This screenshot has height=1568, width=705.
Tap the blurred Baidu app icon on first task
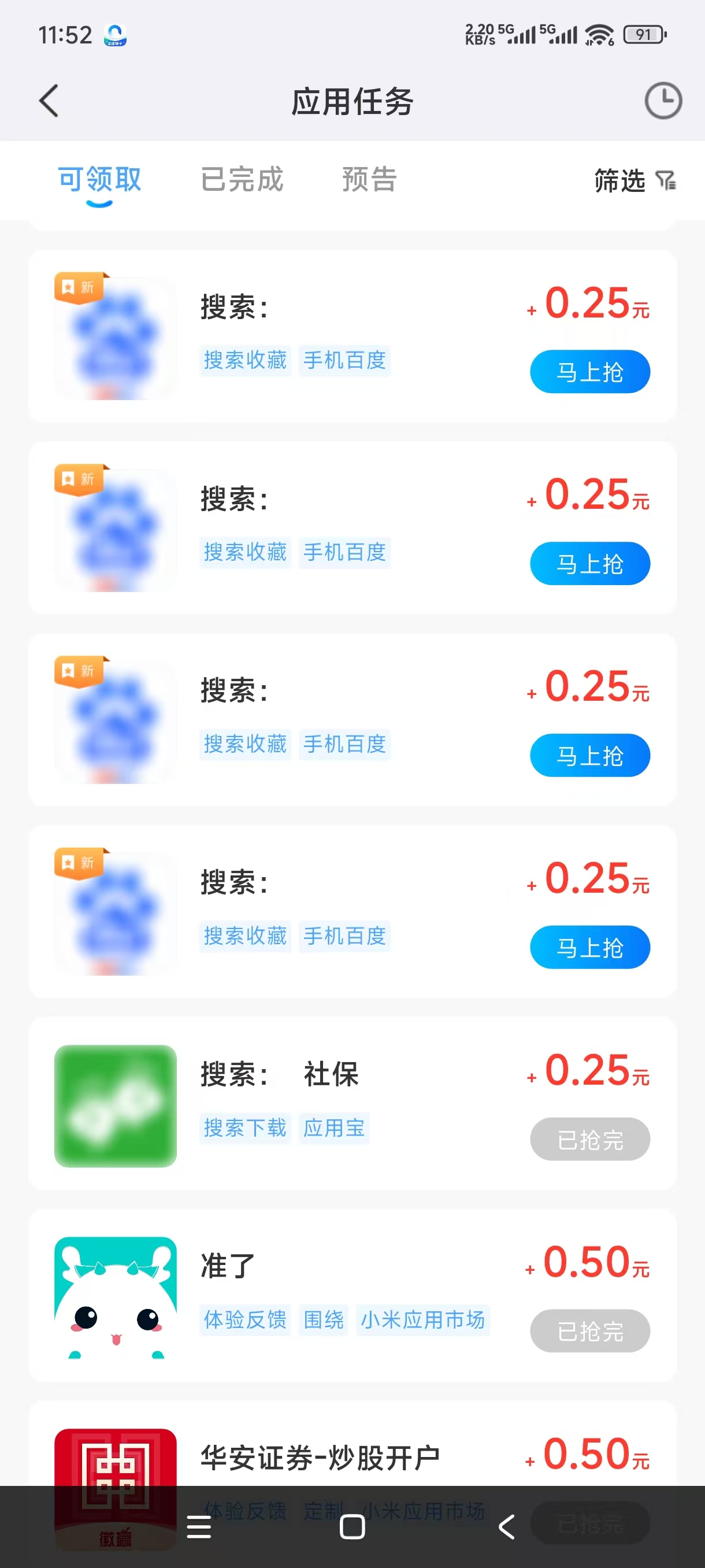(114, 341)
